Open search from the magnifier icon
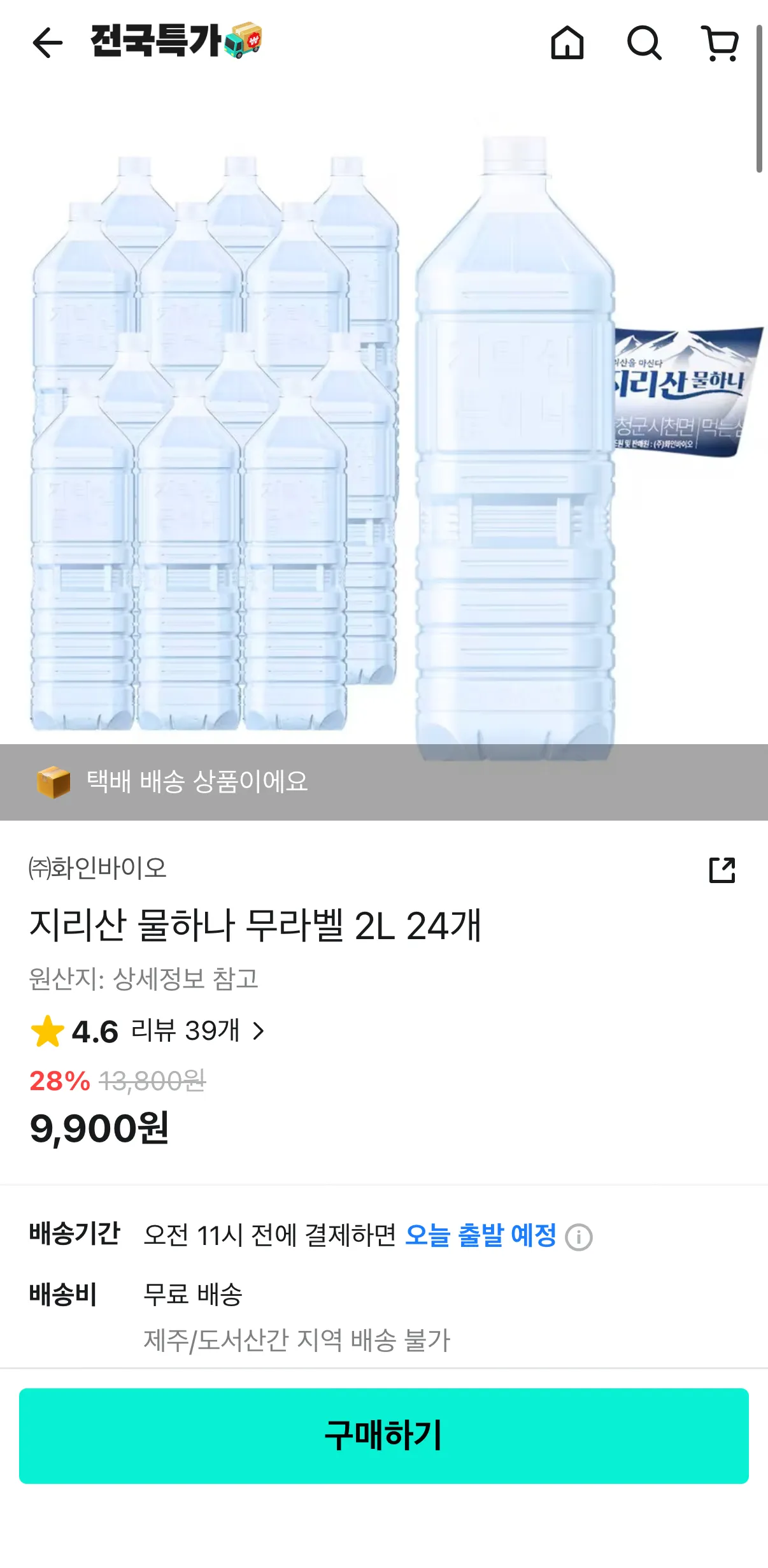The width and height of the screenshot is (768, 1568). pyautogui.click(x=644, y=43)
